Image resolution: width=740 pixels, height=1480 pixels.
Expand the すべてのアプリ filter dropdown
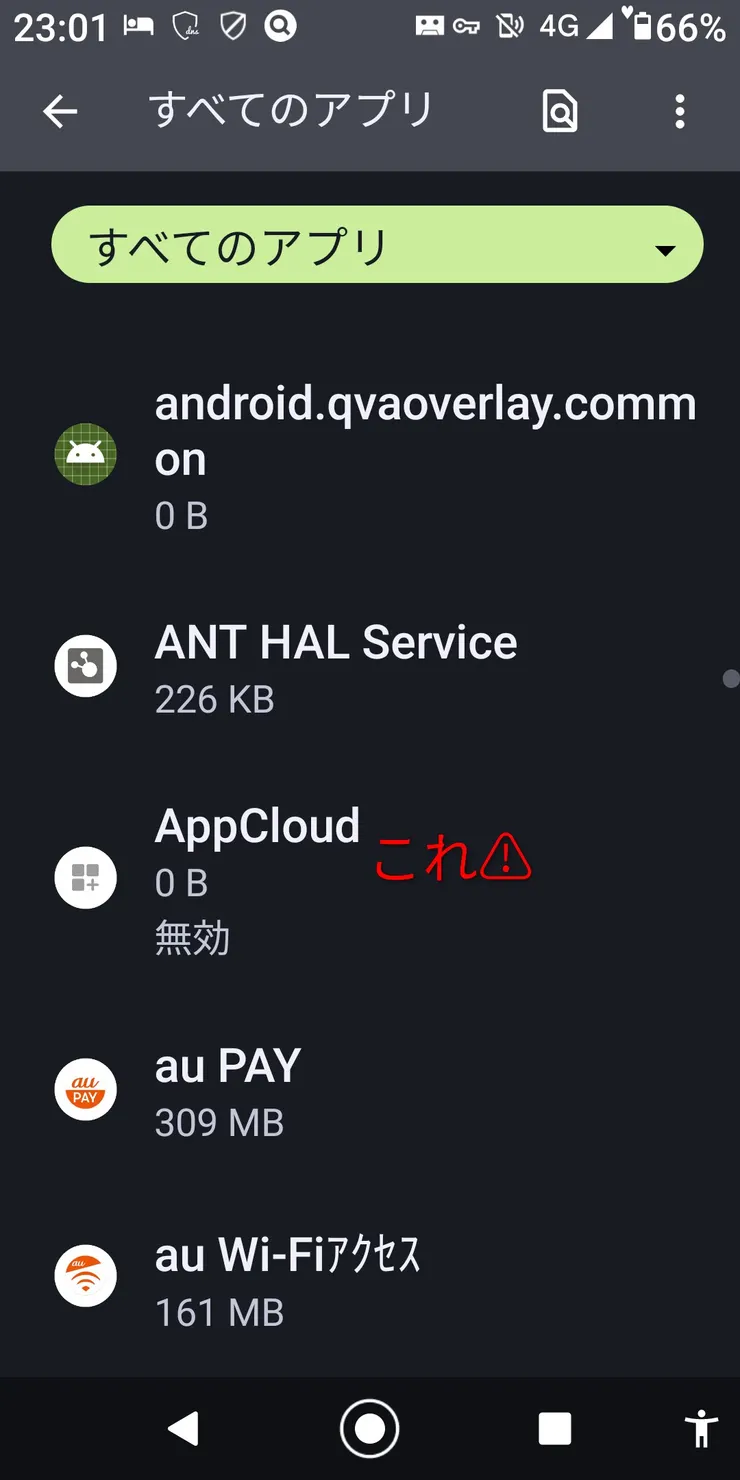(377, 245)
